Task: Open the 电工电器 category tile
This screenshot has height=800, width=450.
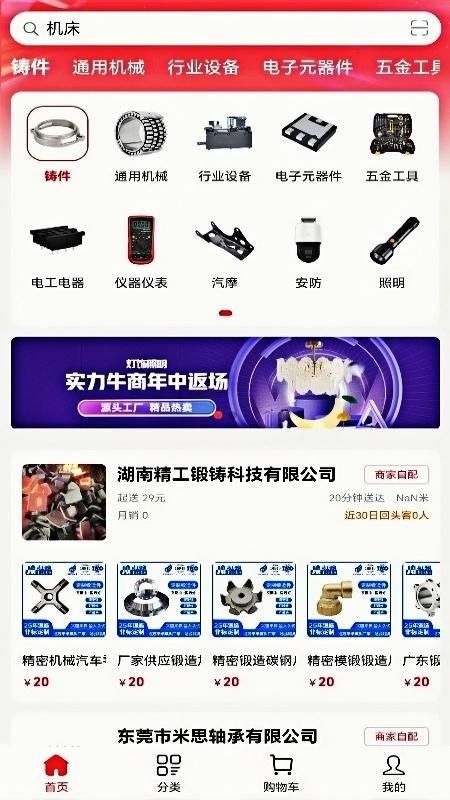Action: click(58, 252)
